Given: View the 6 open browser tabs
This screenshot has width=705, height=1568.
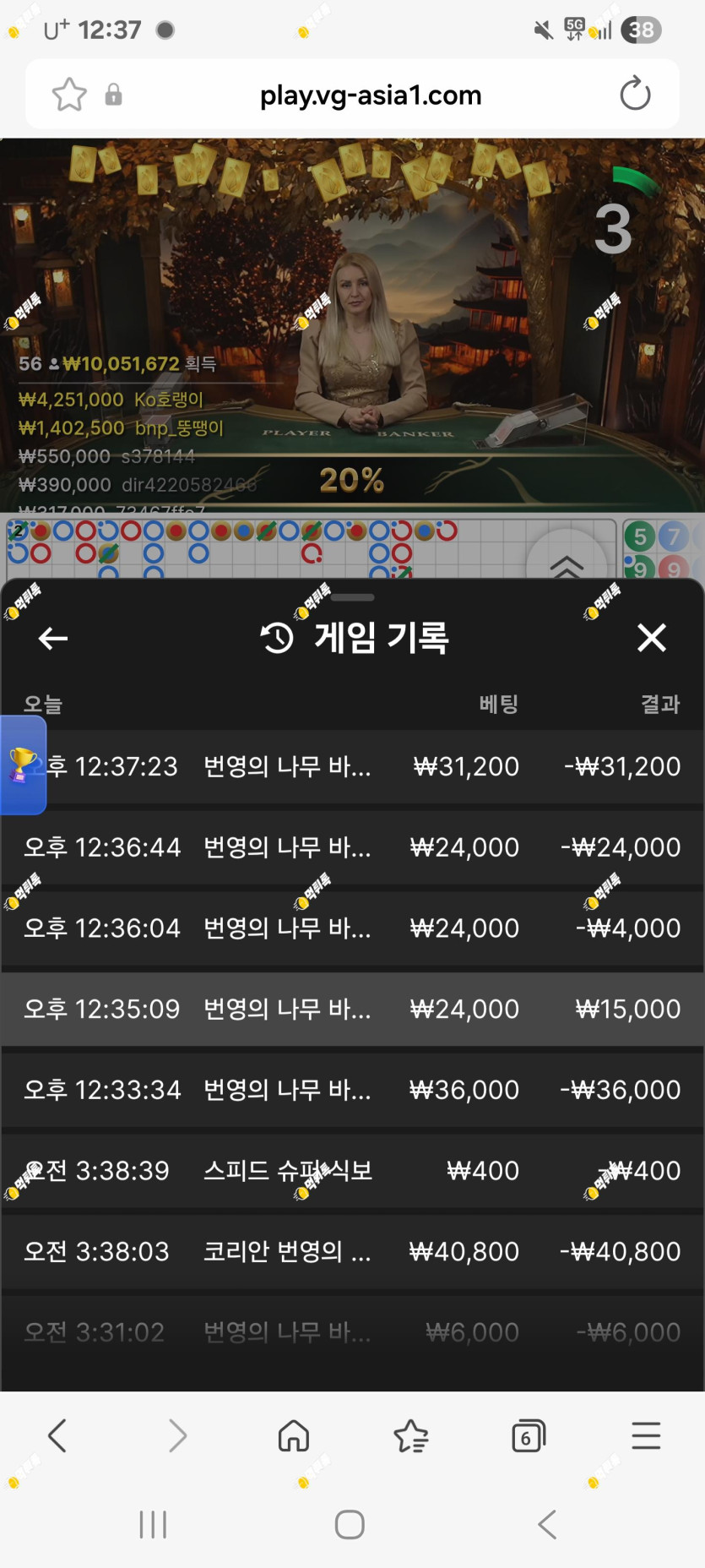Looking at the screenshot, I should pyautogui.click(x=529, y=1435).
